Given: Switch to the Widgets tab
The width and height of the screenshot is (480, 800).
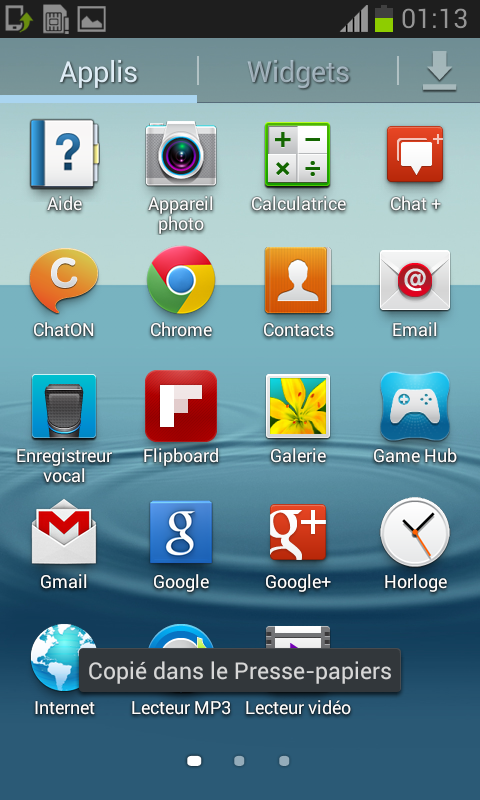Looking at the screenshot, I should (x=298, y=71).
